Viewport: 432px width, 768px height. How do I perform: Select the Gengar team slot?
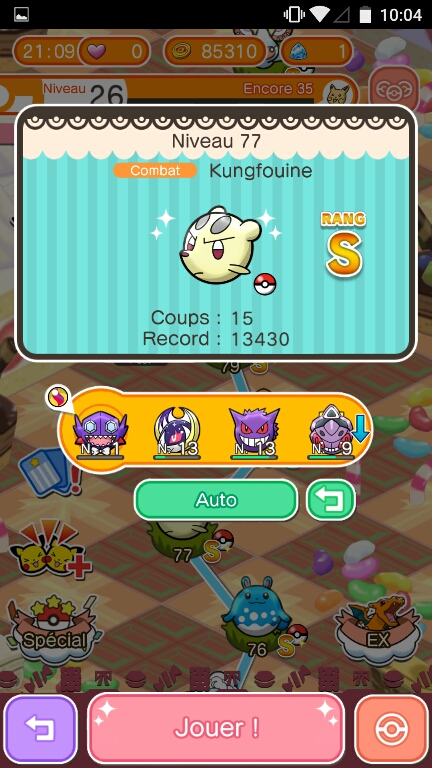click(254, 432)
